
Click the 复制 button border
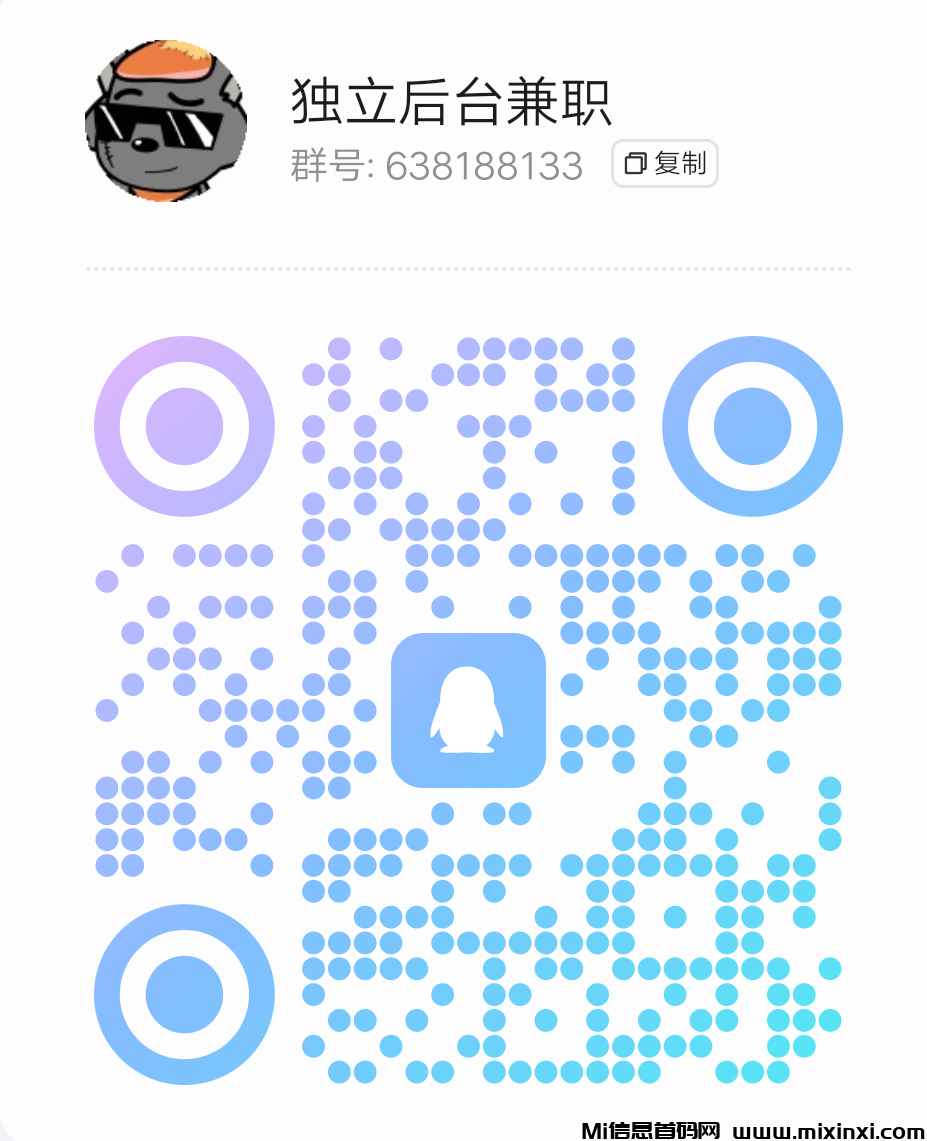pyautogui.click(x=663, y=163)
